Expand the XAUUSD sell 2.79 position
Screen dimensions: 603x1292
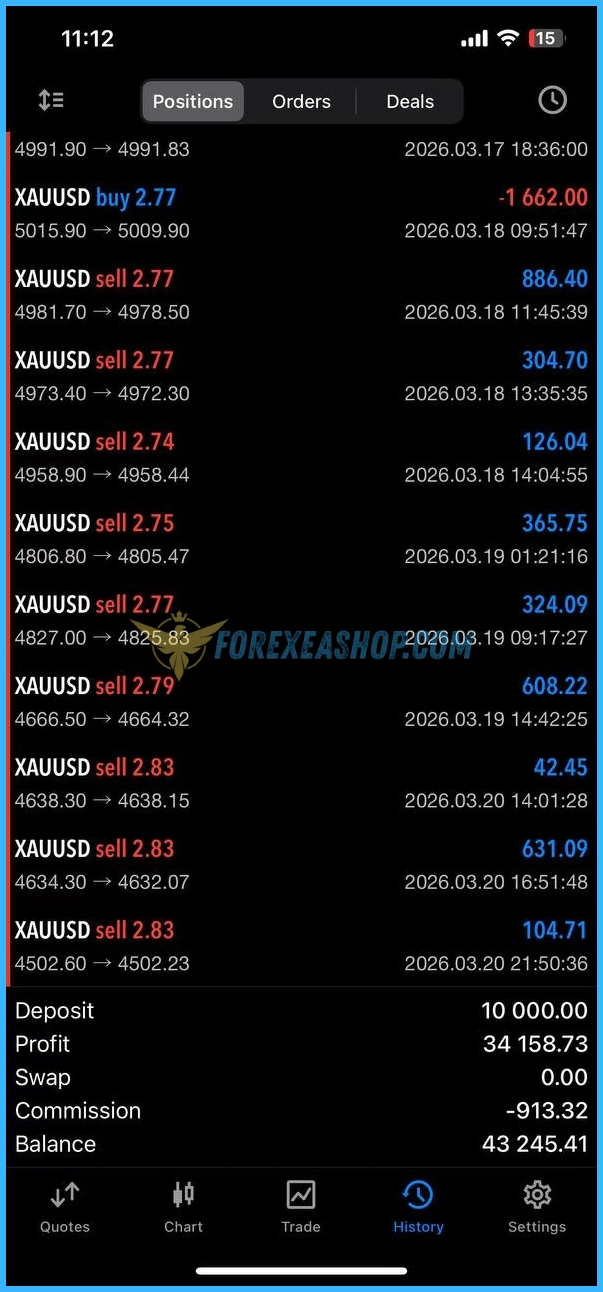click(x=301, y=702)
